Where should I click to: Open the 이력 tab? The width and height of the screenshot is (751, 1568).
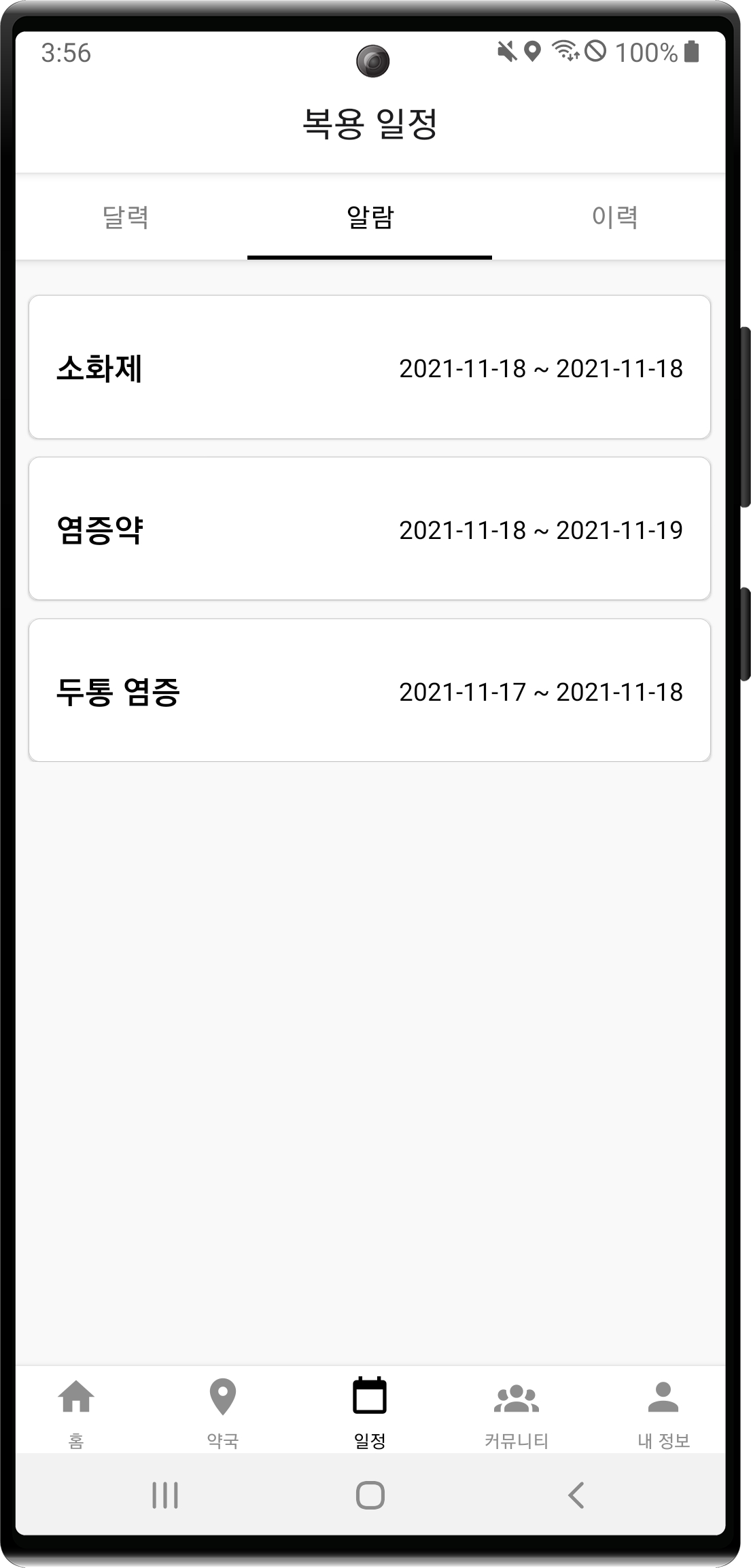614,217
